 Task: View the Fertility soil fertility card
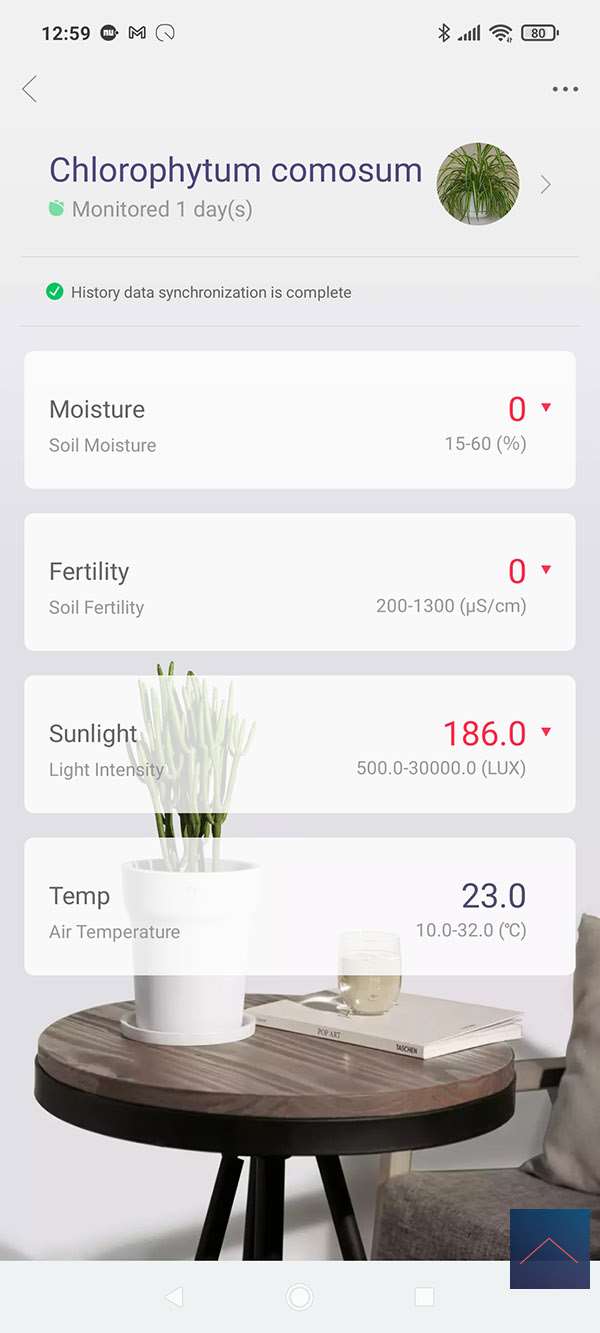pyautogui.click(x=300, y=582)
